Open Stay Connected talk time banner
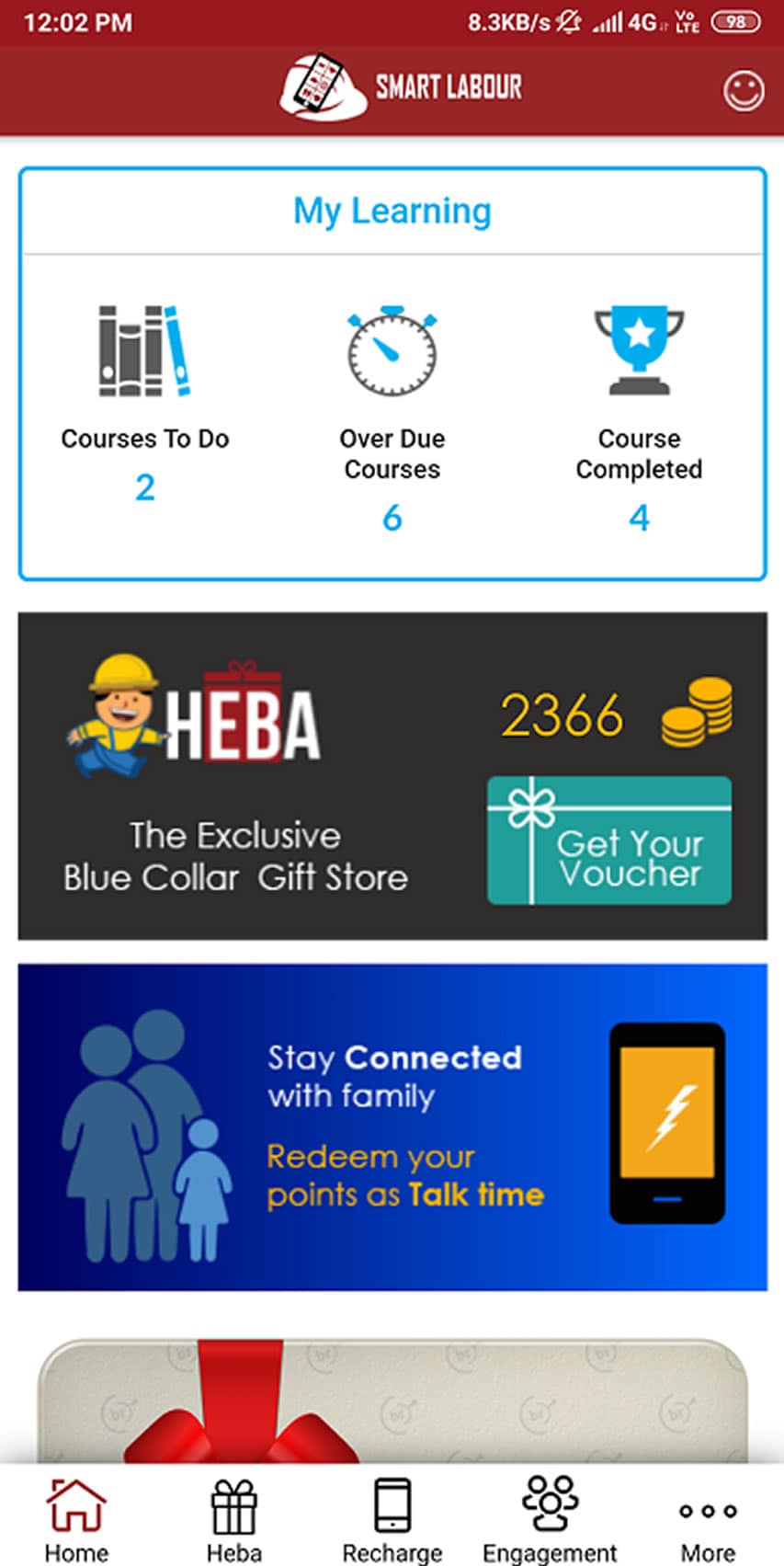The image size is (784, 1566). 392,1126
